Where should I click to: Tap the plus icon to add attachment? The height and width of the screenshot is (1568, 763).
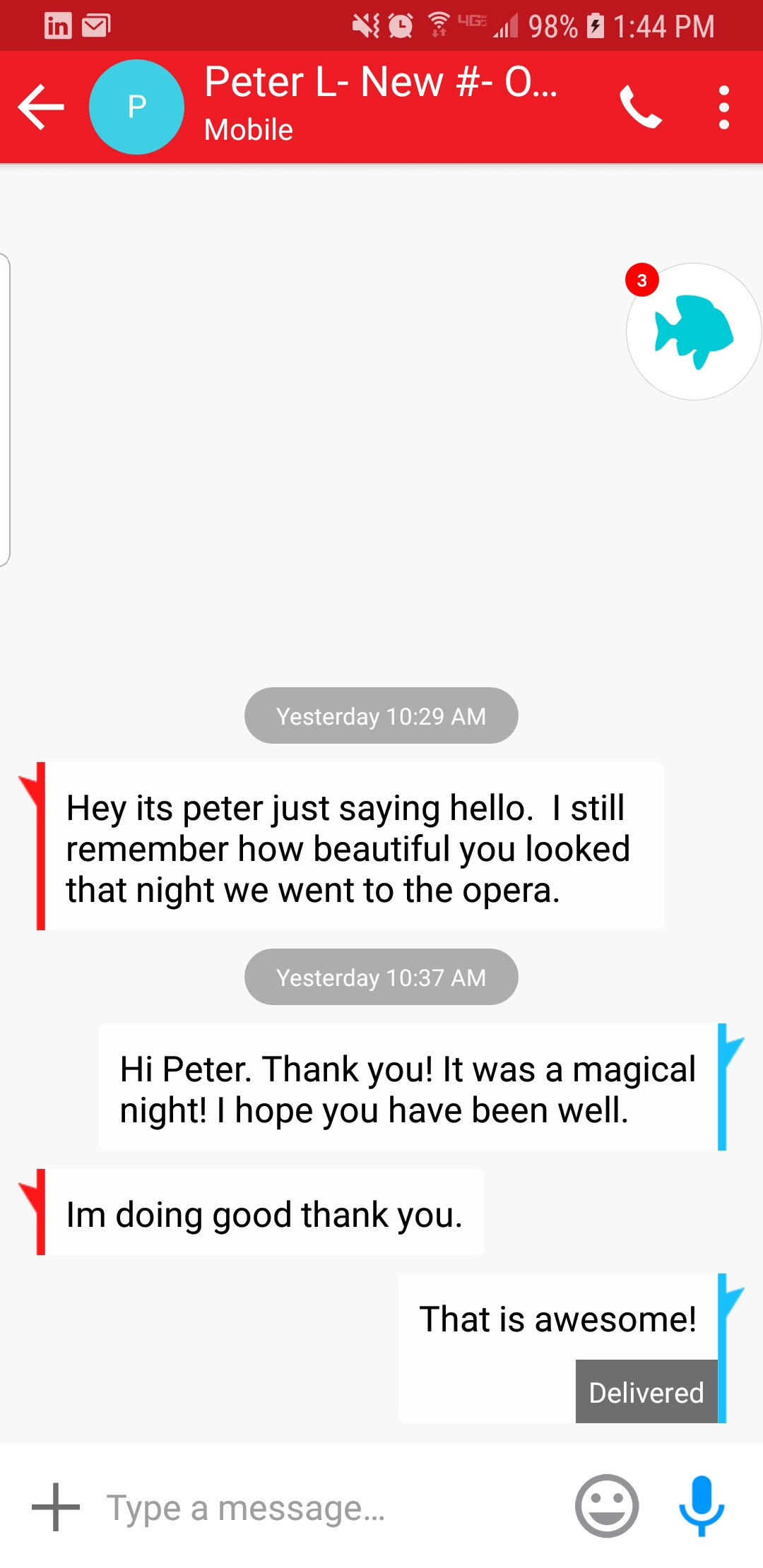click(x=56, y=1507)
